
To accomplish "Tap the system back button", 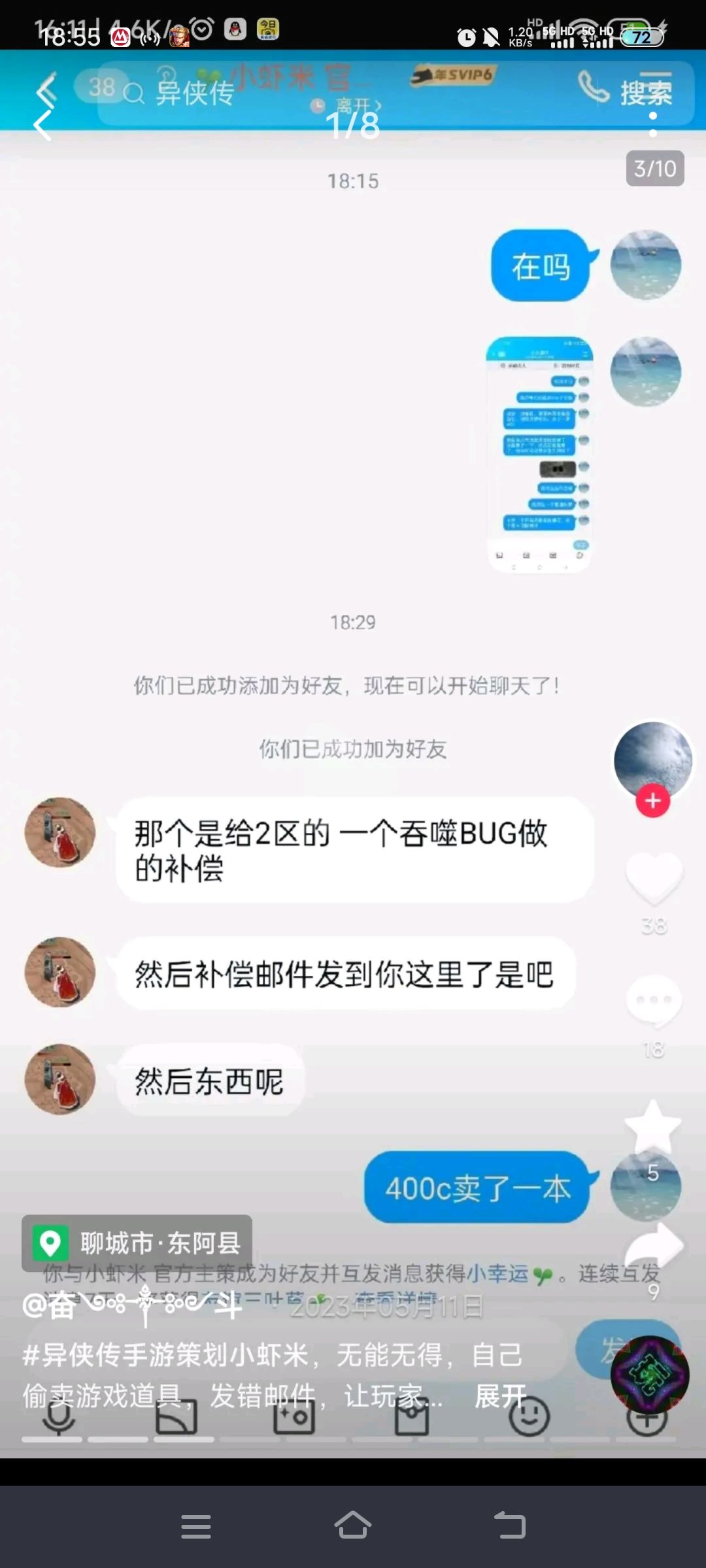I will pos(510,1527).
